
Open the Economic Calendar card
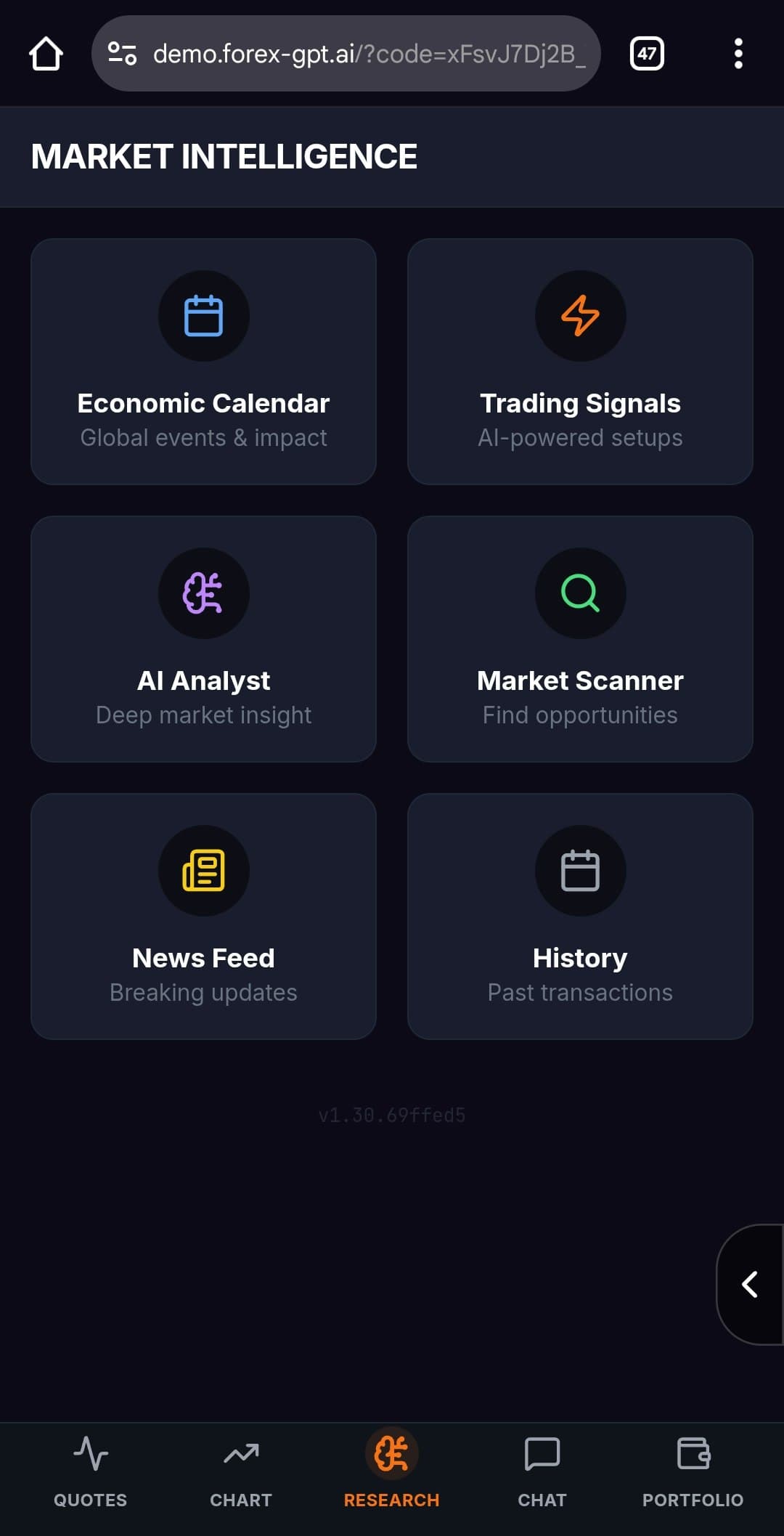(204, 361)
